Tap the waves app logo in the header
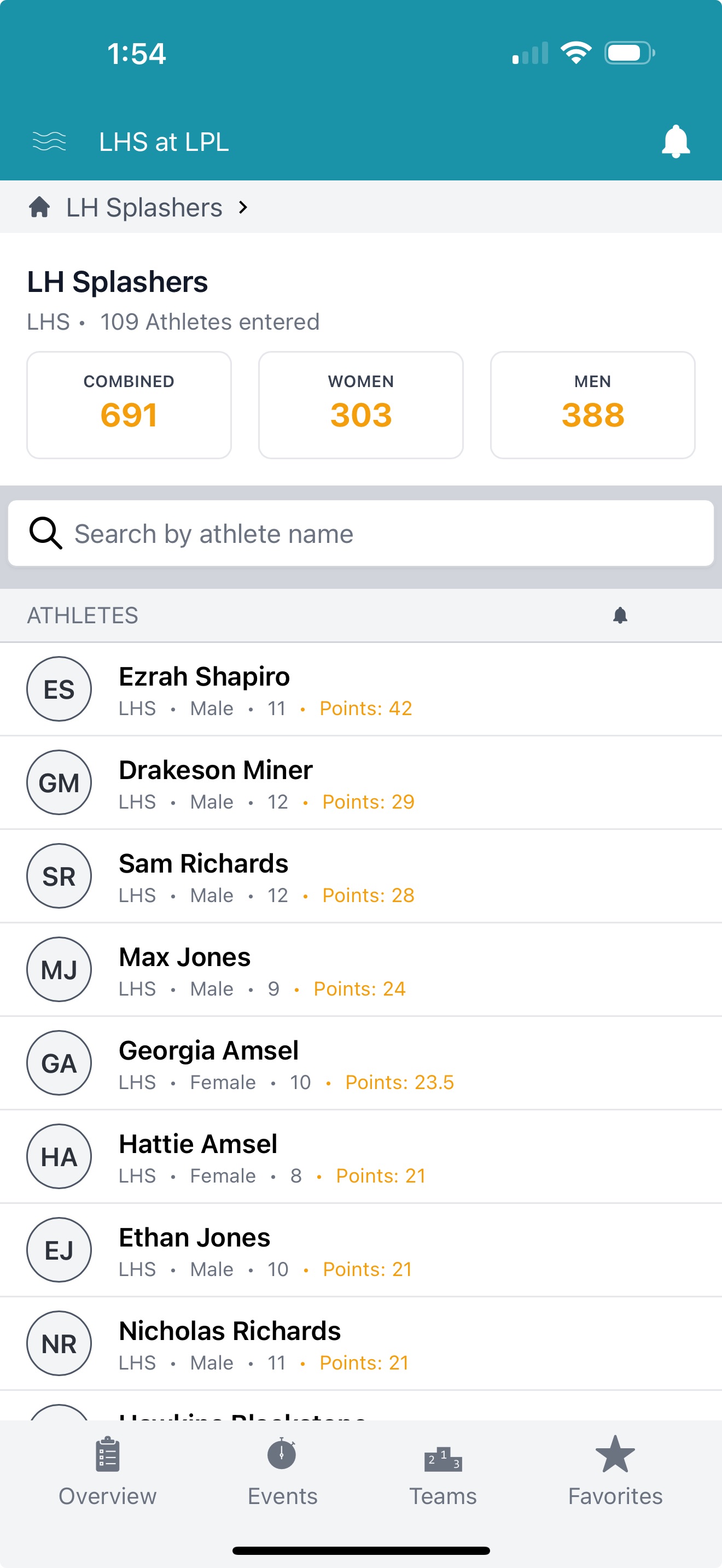The image size is (722, 1568). pos(49,141)
